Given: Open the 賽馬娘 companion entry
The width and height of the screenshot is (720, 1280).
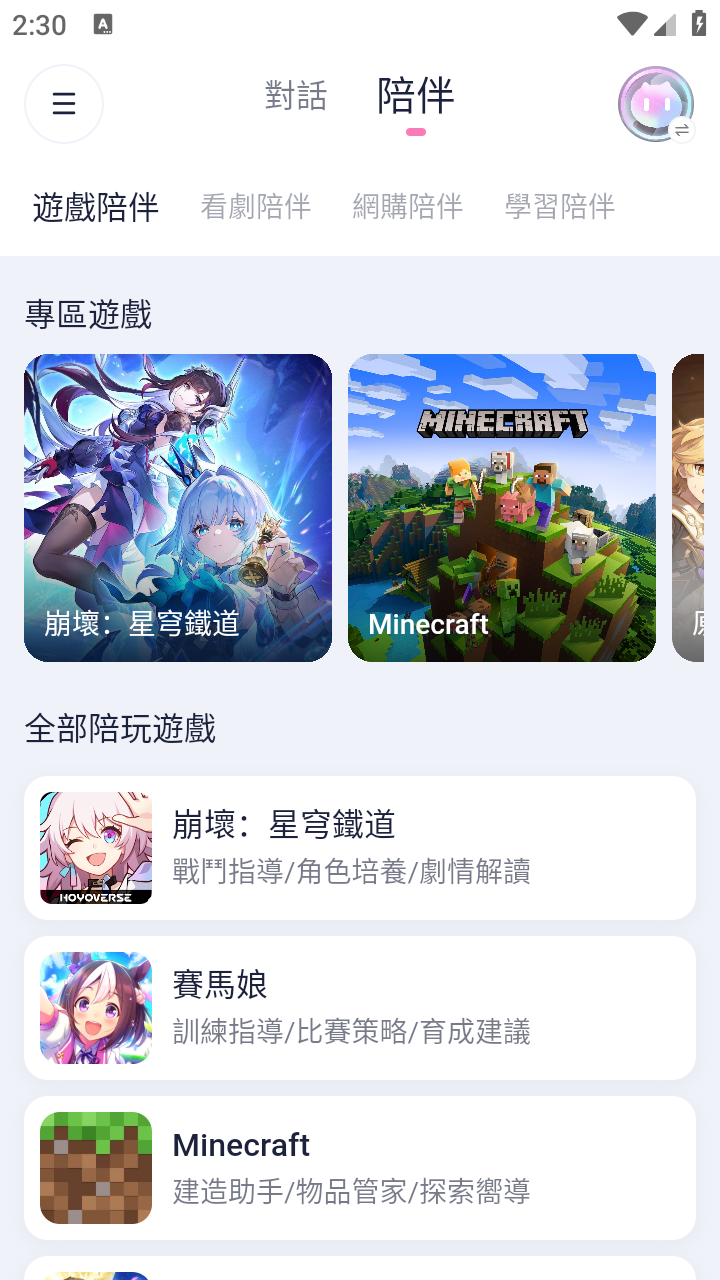Looking at the screenshot, I should [358, 1007].
